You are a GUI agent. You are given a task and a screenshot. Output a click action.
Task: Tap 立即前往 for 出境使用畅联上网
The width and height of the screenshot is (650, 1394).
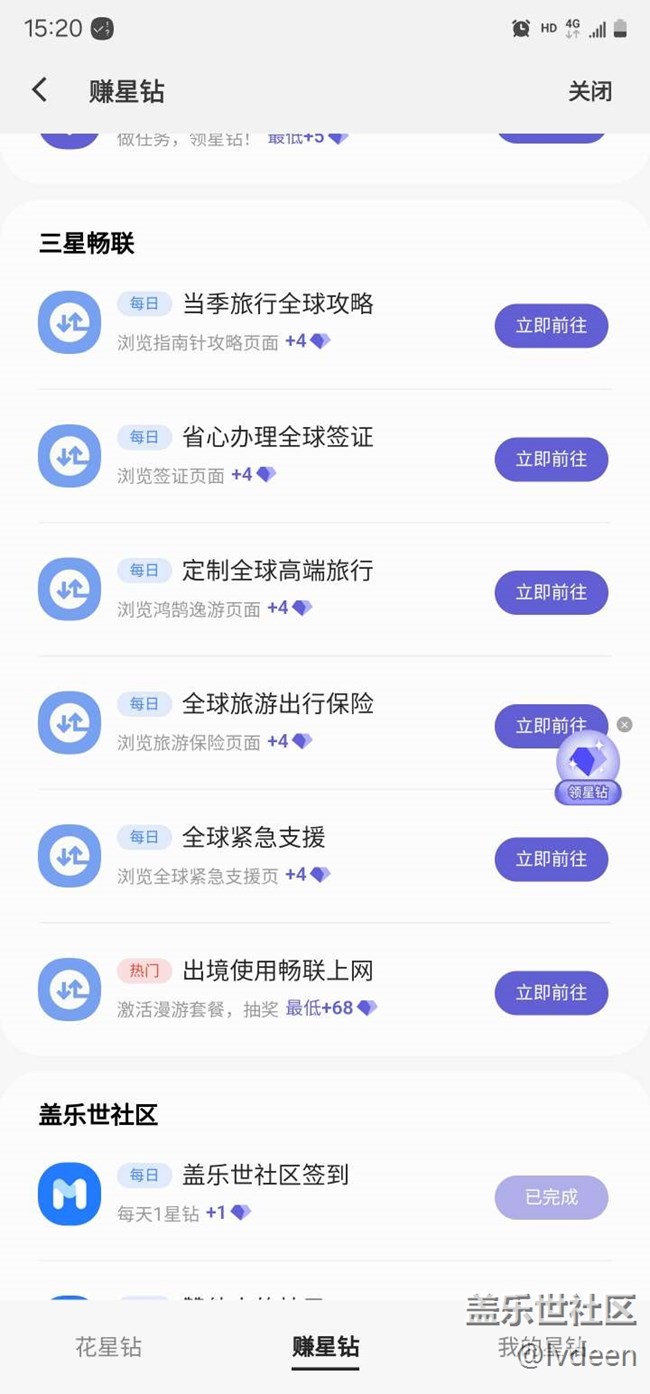[551, 993]
